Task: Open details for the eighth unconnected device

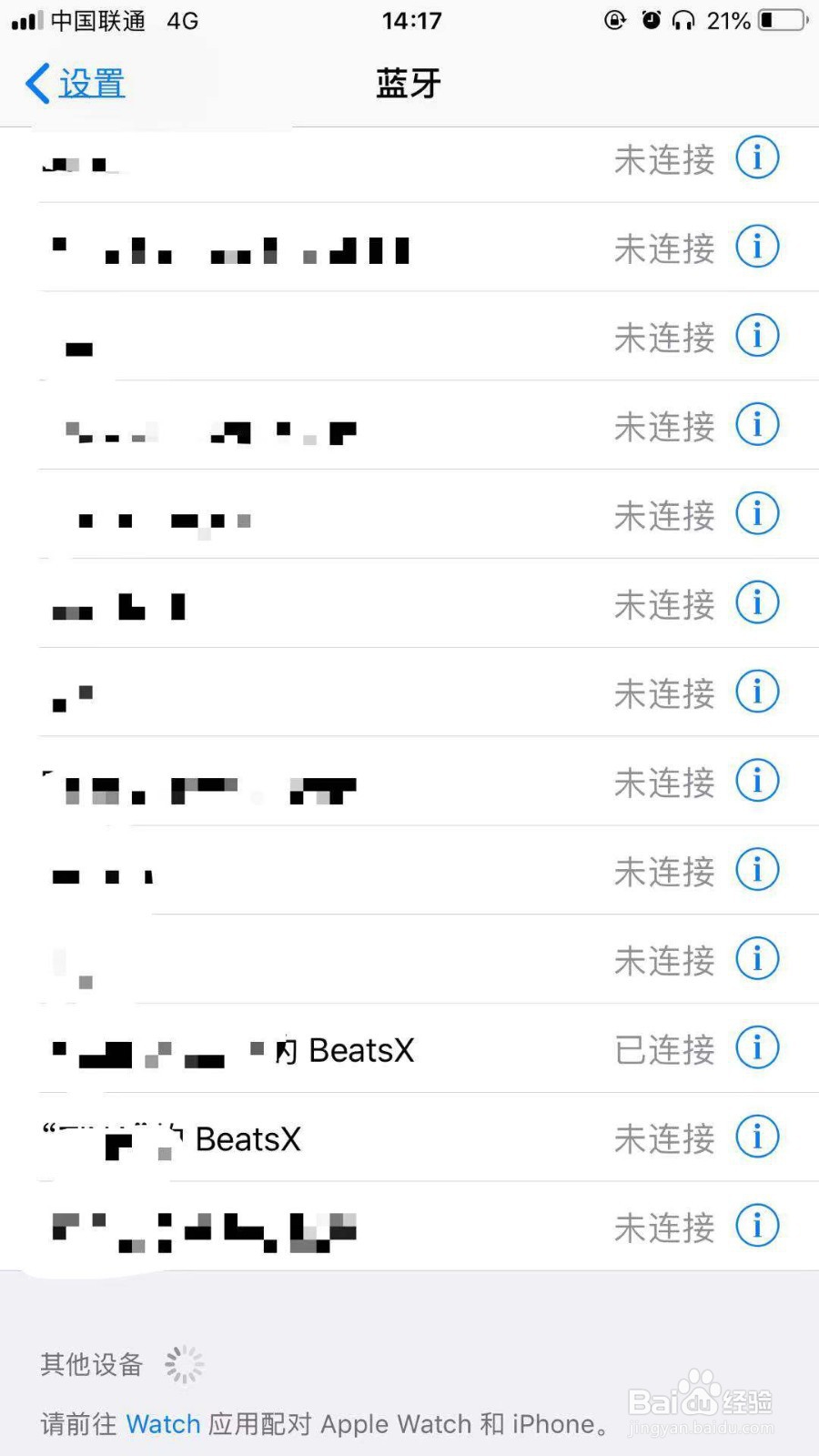Action: click(x=757, y=781)
